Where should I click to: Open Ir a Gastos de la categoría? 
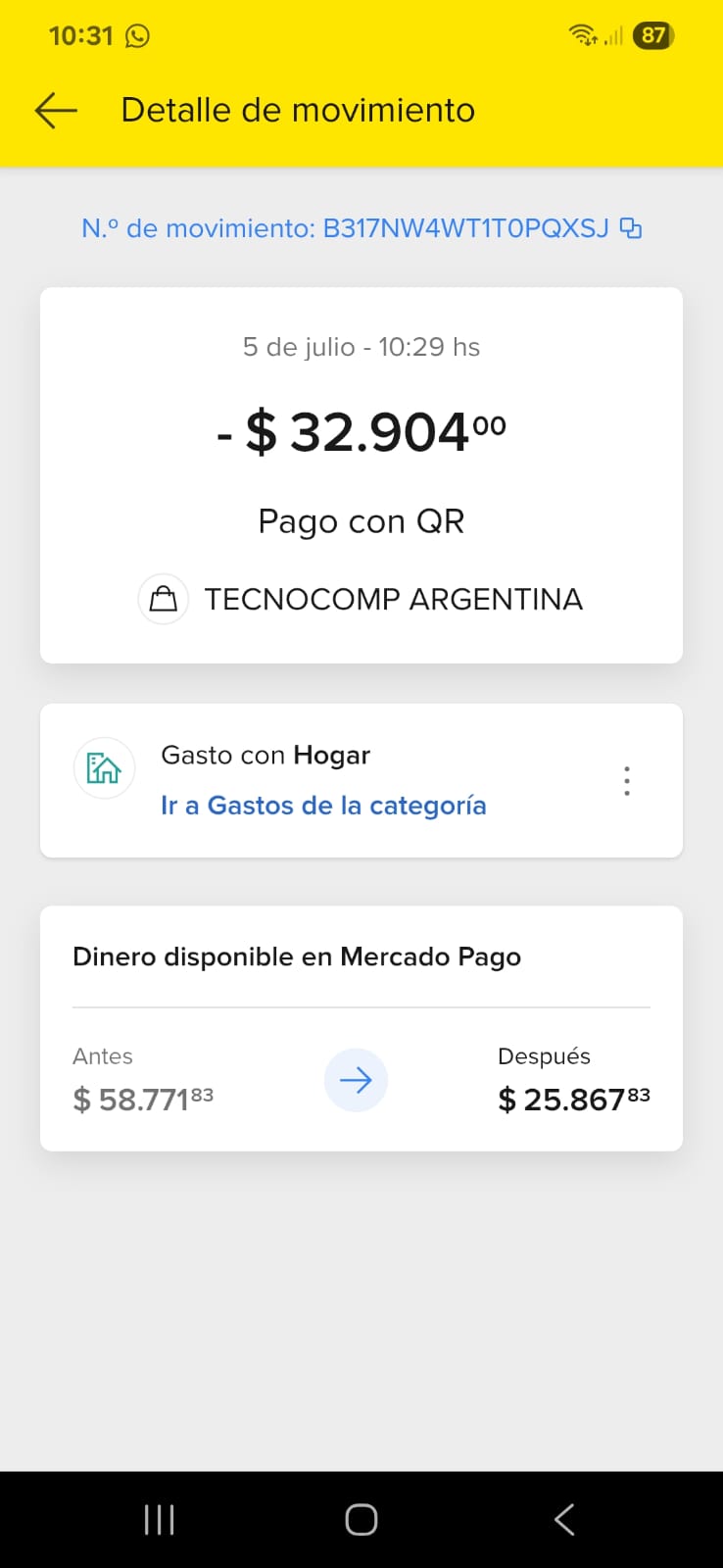tap(323, 806)
